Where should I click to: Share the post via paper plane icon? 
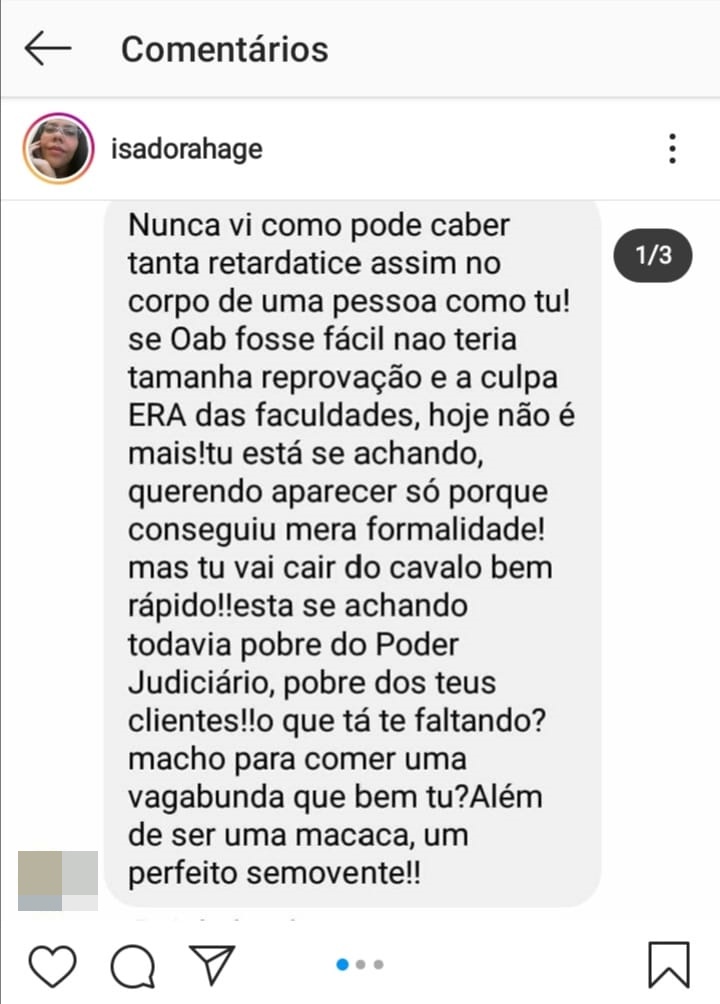pyautogui.click(x=211, y=965)
